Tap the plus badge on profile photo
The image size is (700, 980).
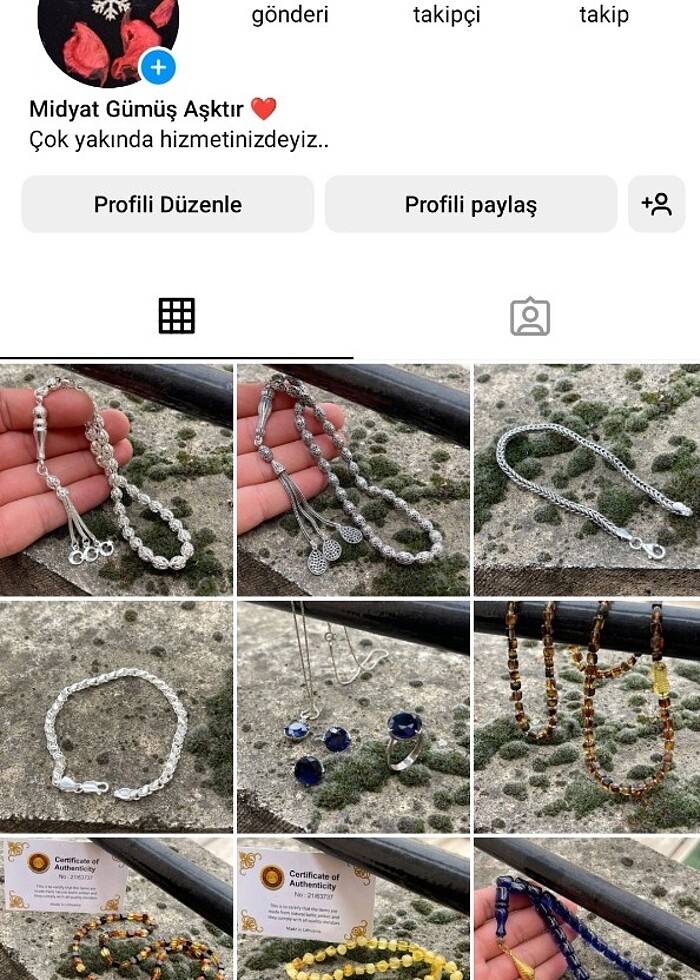coord(158,68)
